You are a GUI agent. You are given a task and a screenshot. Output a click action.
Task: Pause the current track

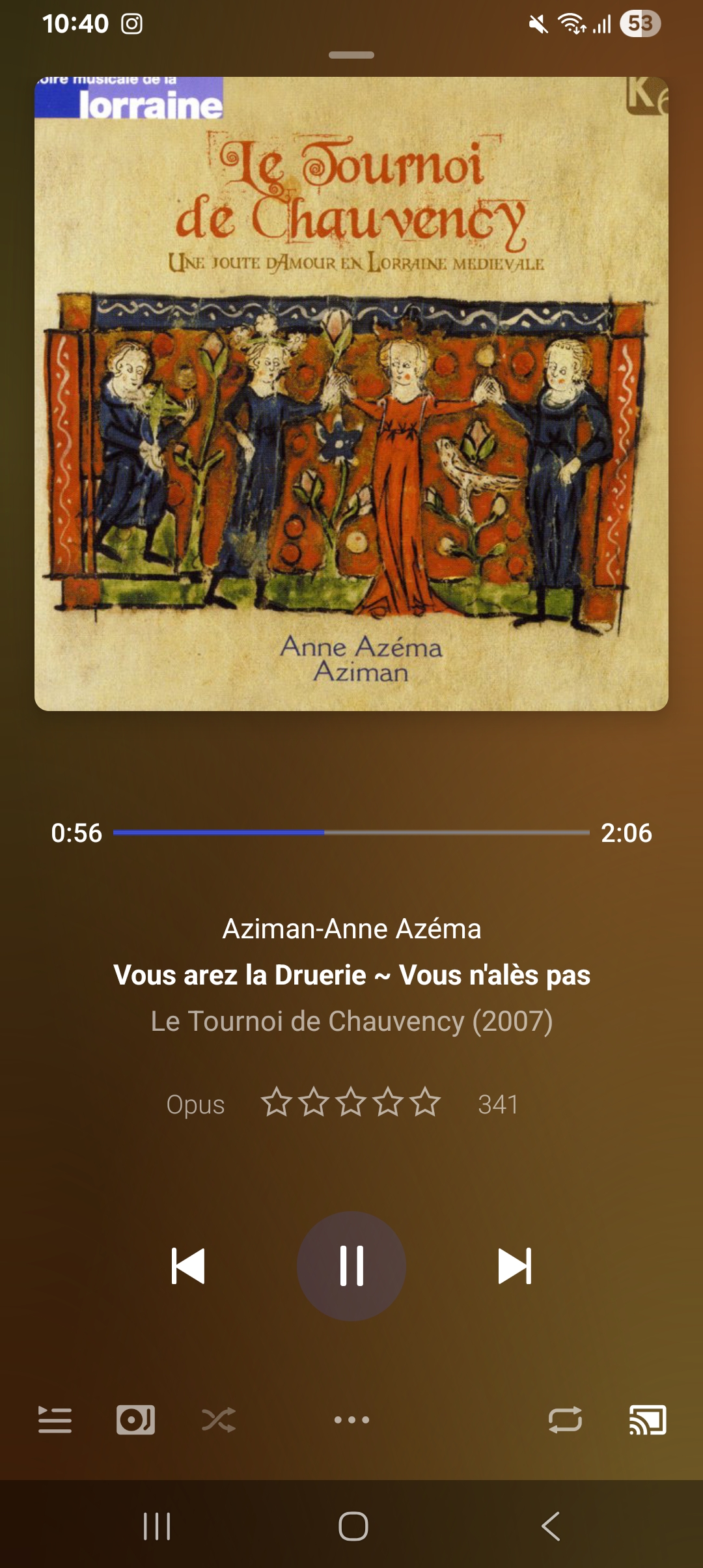[x=351, y=1266]
